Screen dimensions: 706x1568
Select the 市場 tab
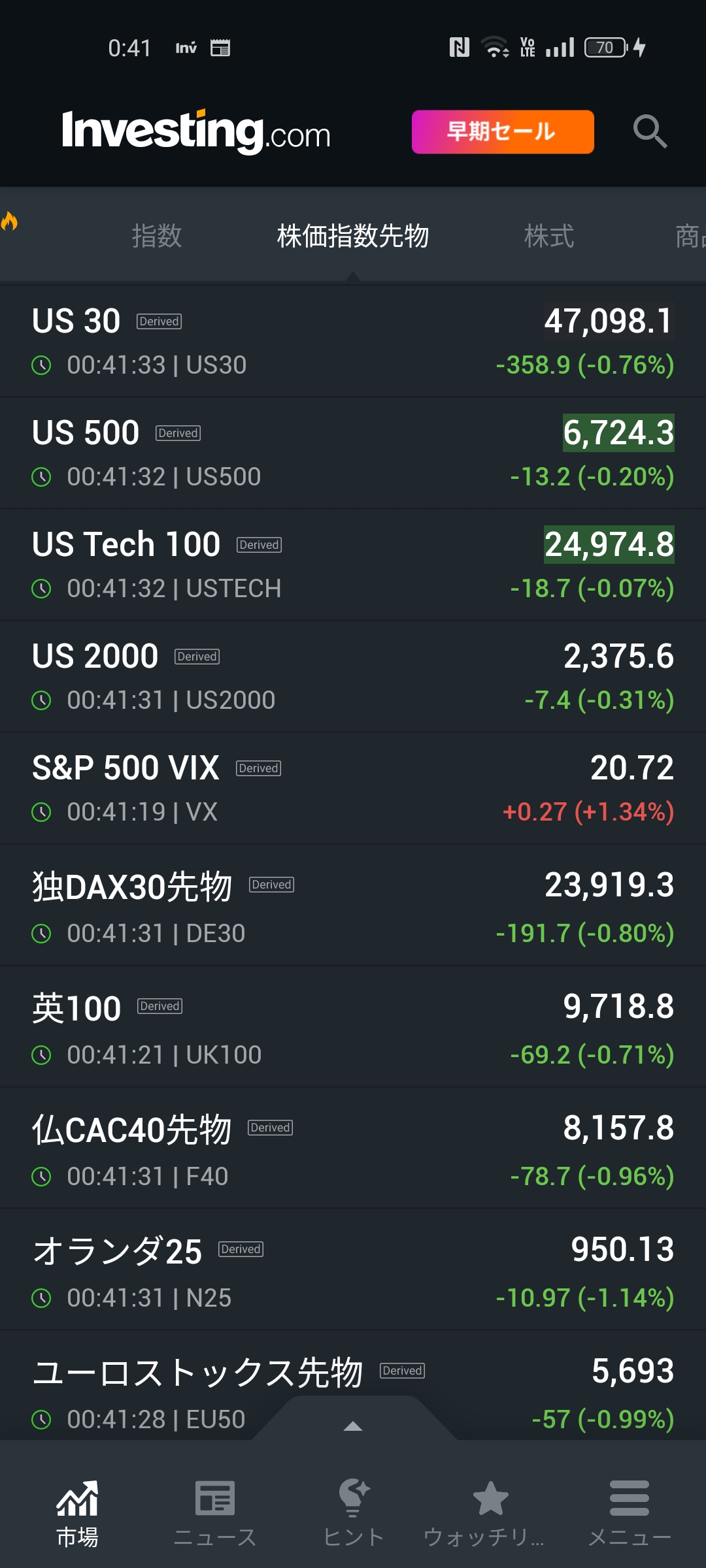tap(77, 1513)
